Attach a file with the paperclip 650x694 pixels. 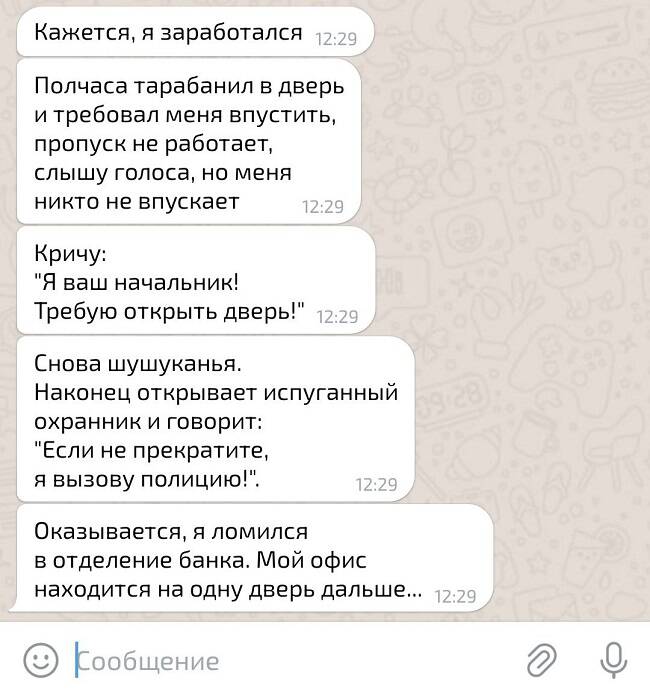coord(541,659)
